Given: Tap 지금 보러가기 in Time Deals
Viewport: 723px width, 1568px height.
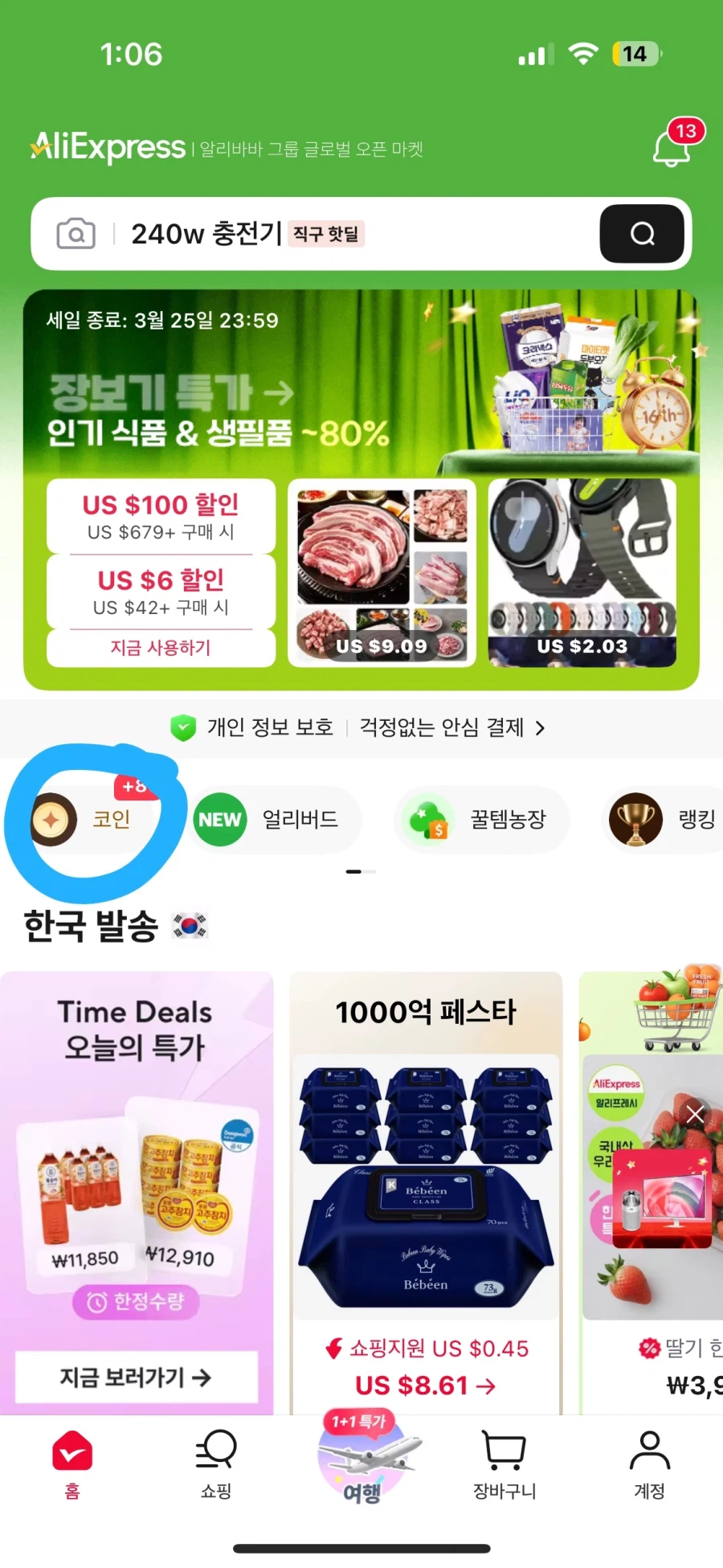Looking at the screenshot, I should tap(135, 1378).
